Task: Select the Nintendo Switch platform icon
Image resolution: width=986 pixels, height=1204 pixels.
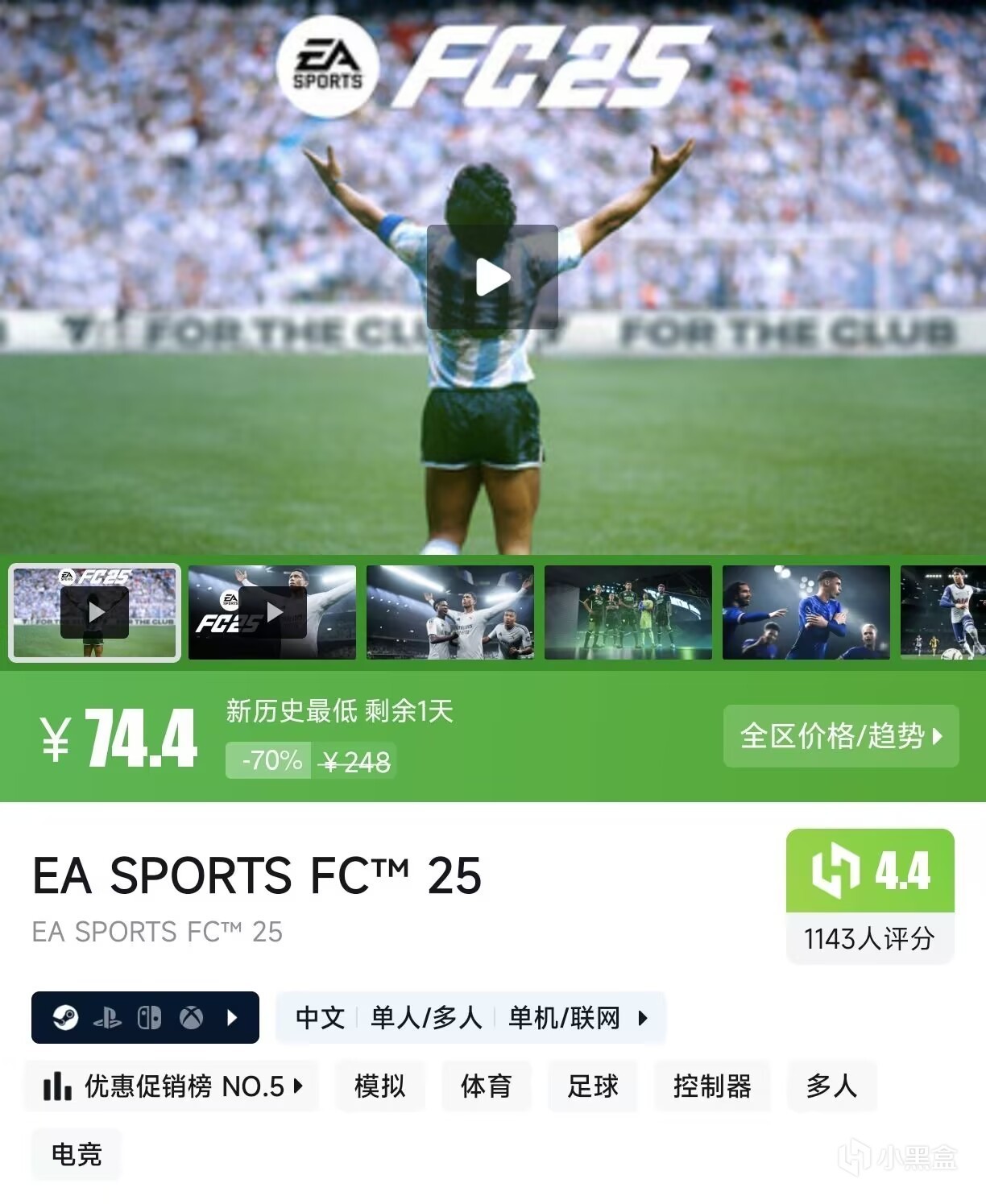Action: (x=151, y=1017)
